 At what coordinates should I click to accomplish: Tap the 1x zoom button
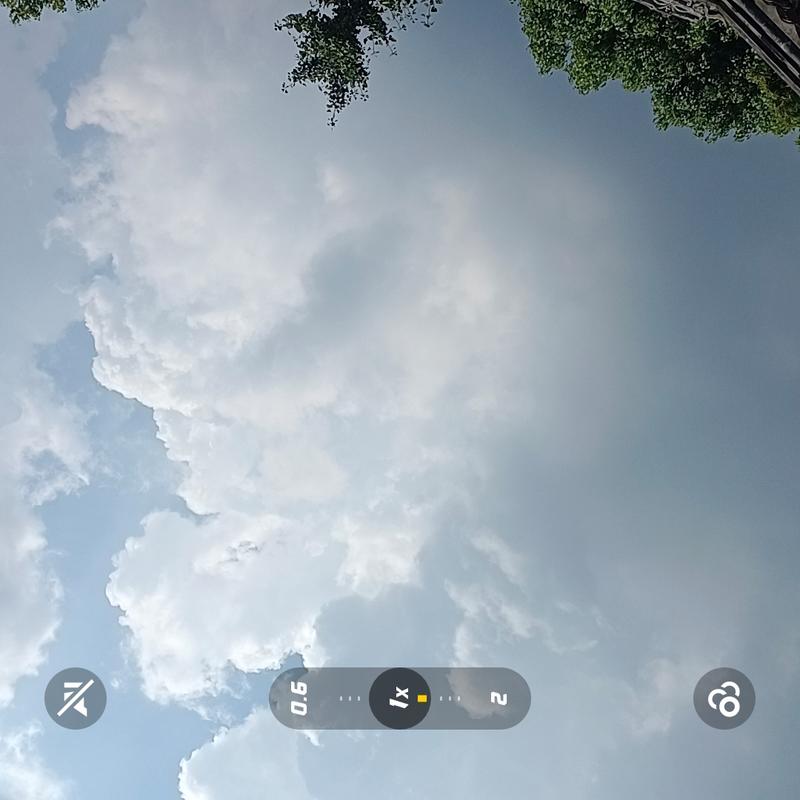(x=399, y=698)
